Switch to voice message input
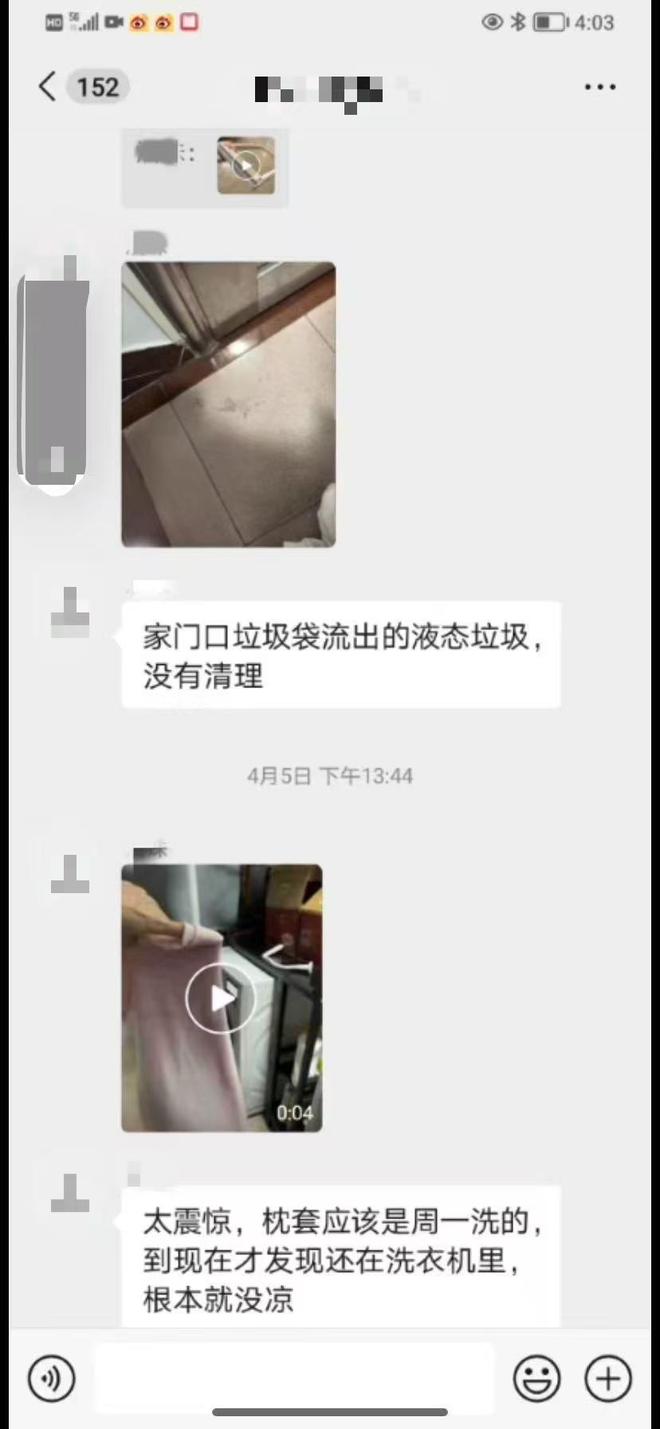The image size is (660, 1429). coord(51,1380)
